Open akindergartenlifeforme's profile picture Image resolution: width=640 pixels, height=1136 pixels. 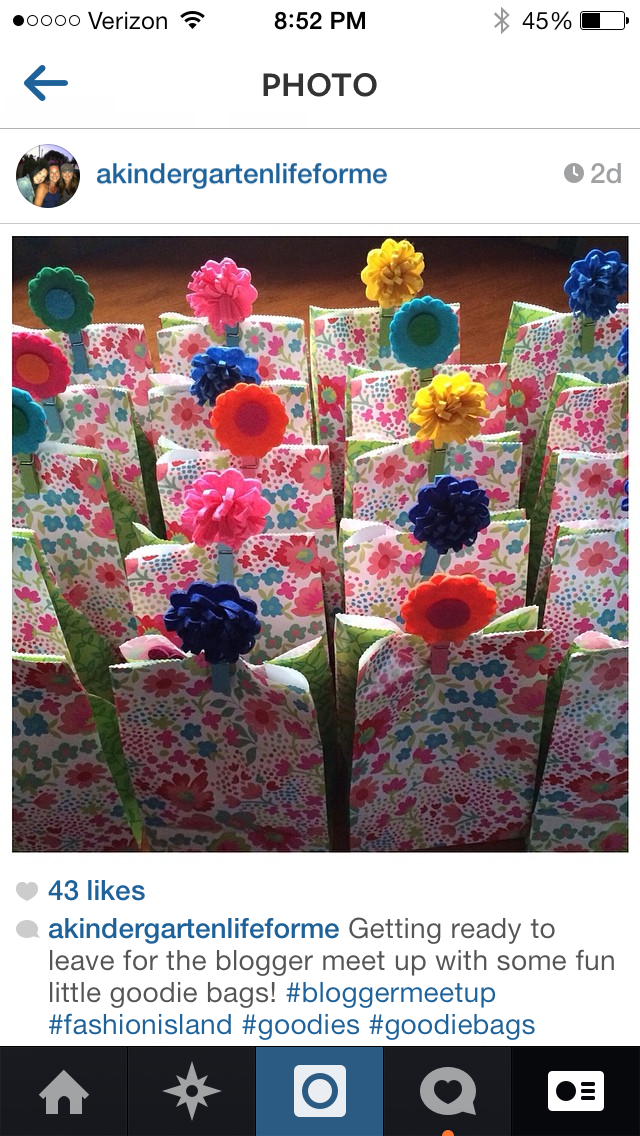pyautogui.click(x=48, y=175)
